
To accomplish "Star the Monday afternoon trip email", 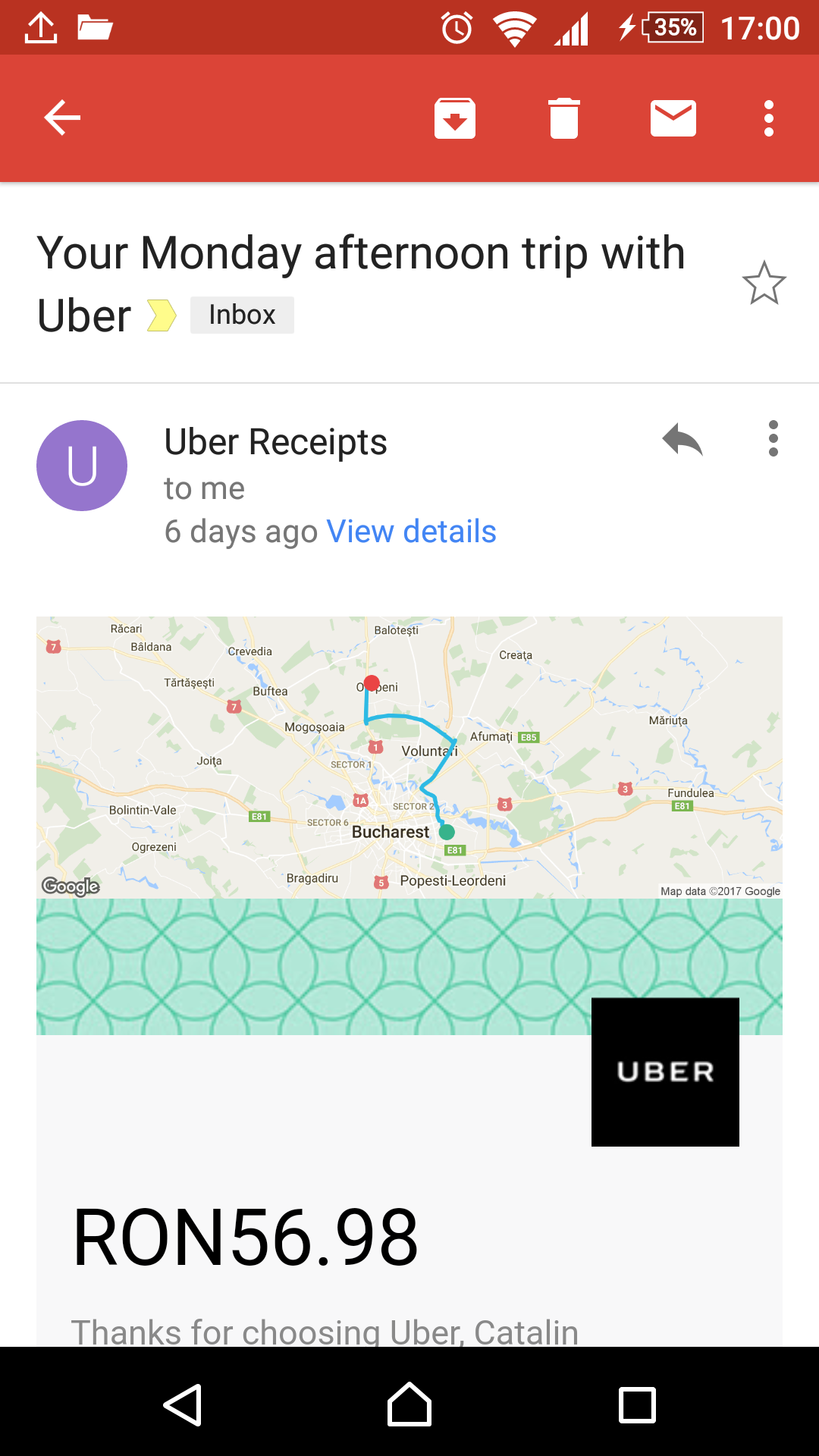I will (x=764, y=284).
